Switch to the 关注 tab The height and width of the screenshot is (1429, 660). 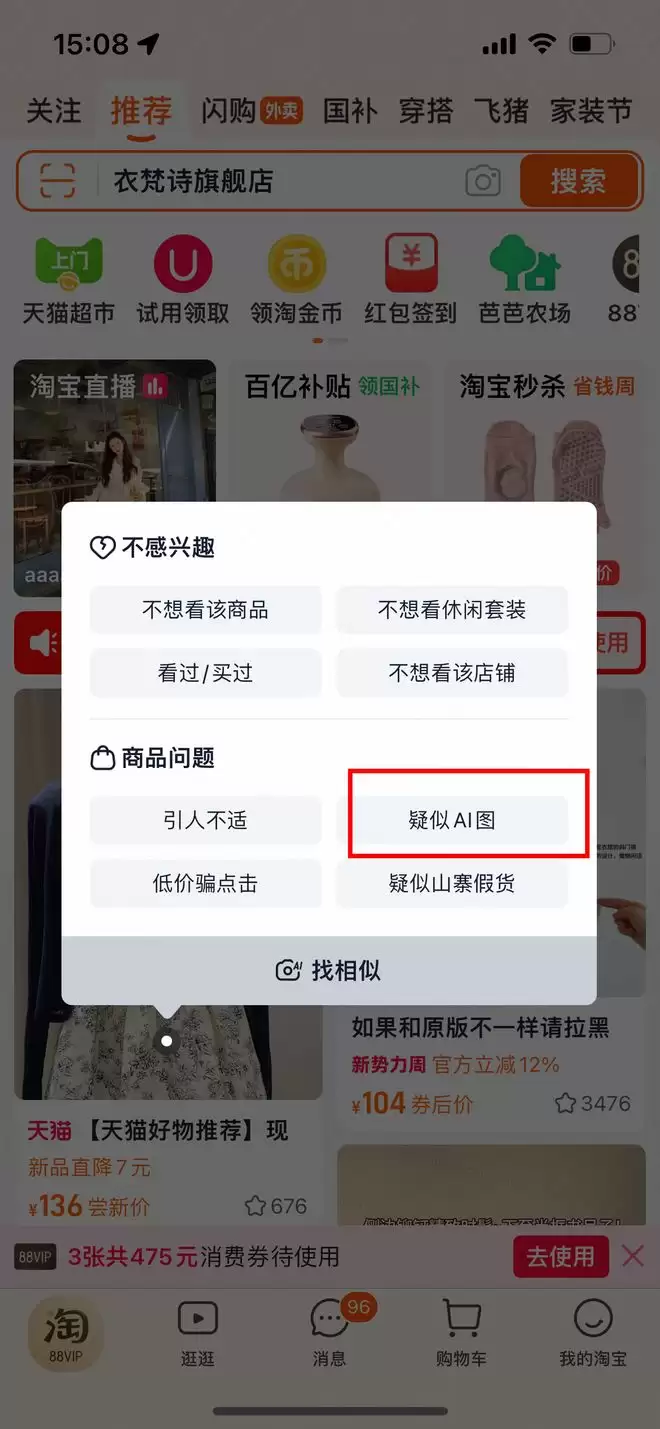(x=53, y=110)
